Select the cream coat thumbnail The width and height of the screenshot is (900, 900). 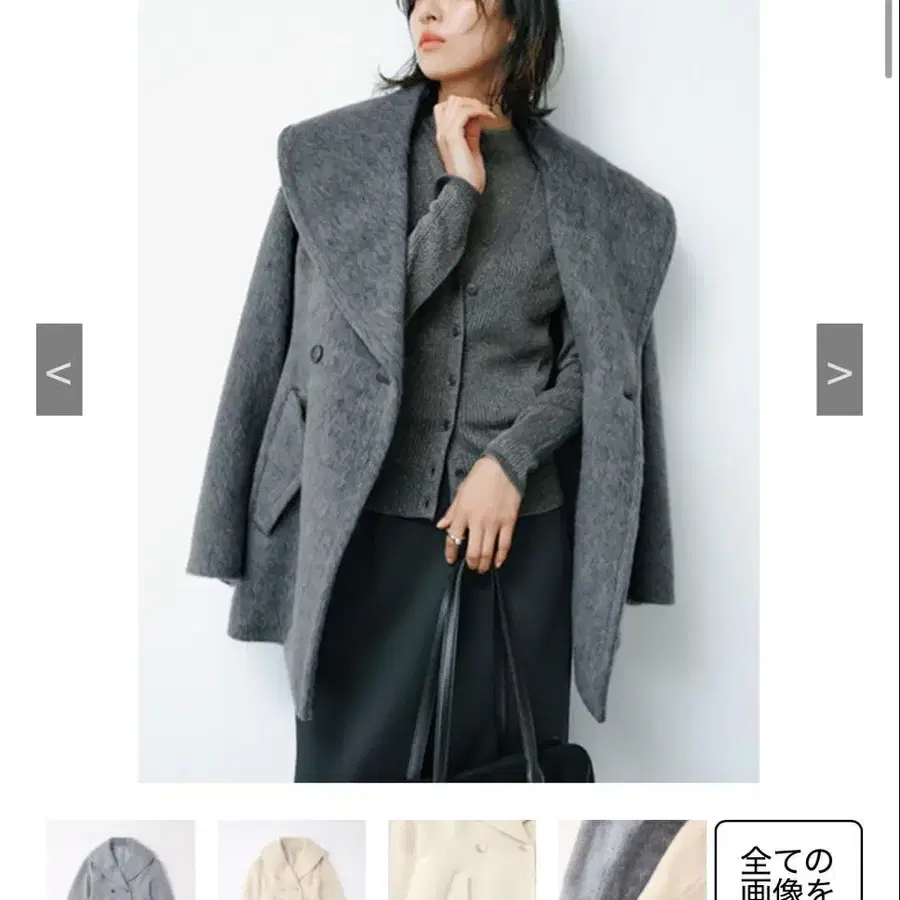pos(292,861)
